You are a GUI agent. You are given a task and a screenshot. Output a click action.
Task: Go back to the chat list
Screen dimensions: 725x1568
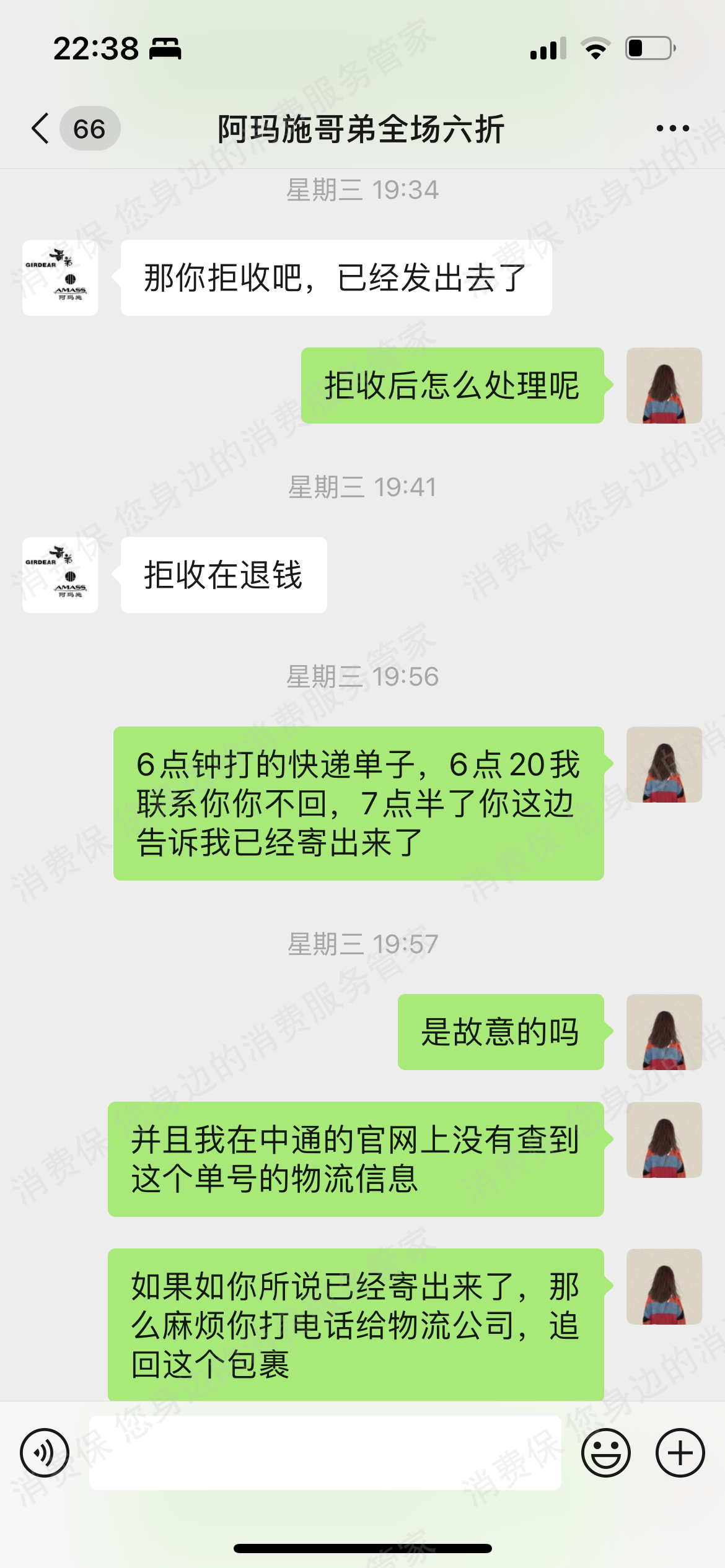tap(41, 129)
